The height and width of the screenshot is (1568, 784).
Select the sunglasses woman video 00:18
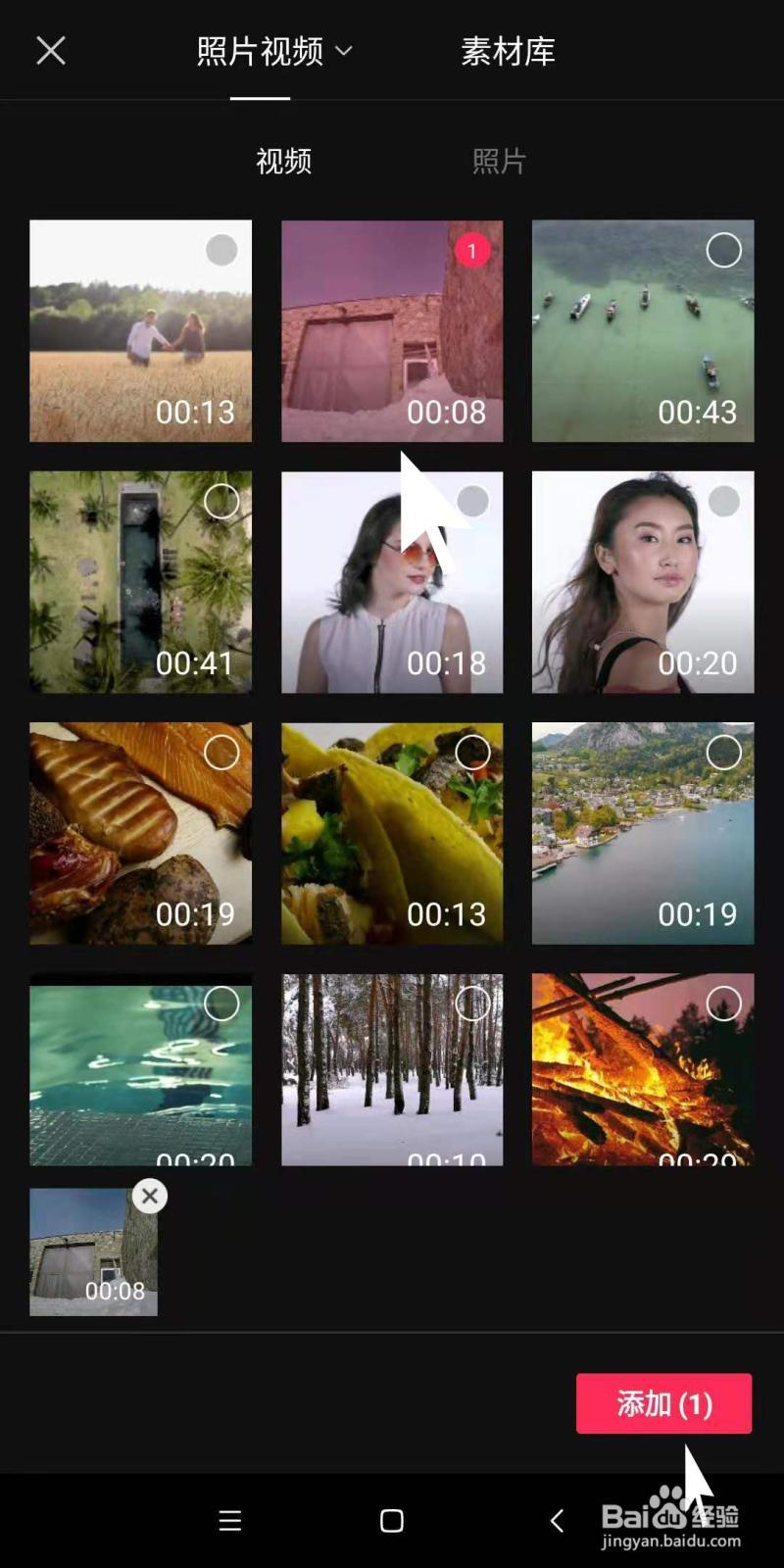[x=472, y=502]
